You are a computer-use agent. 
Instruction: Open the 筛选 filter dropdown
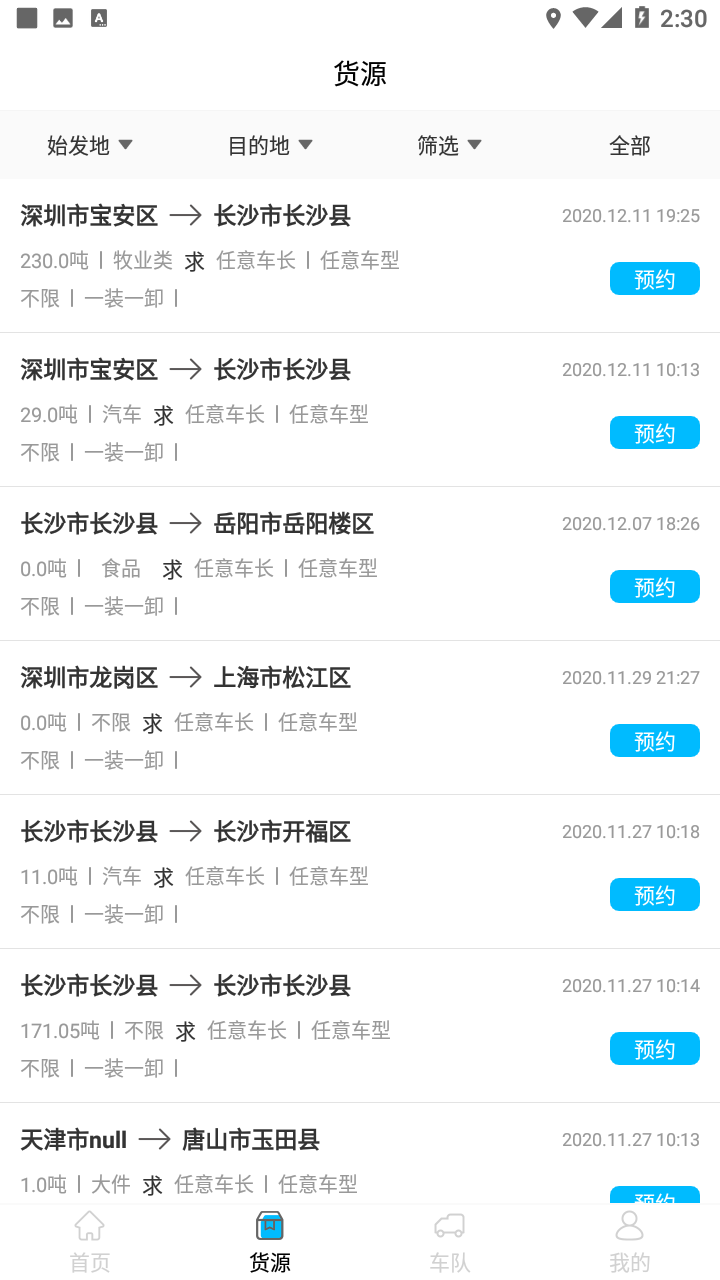450,144
